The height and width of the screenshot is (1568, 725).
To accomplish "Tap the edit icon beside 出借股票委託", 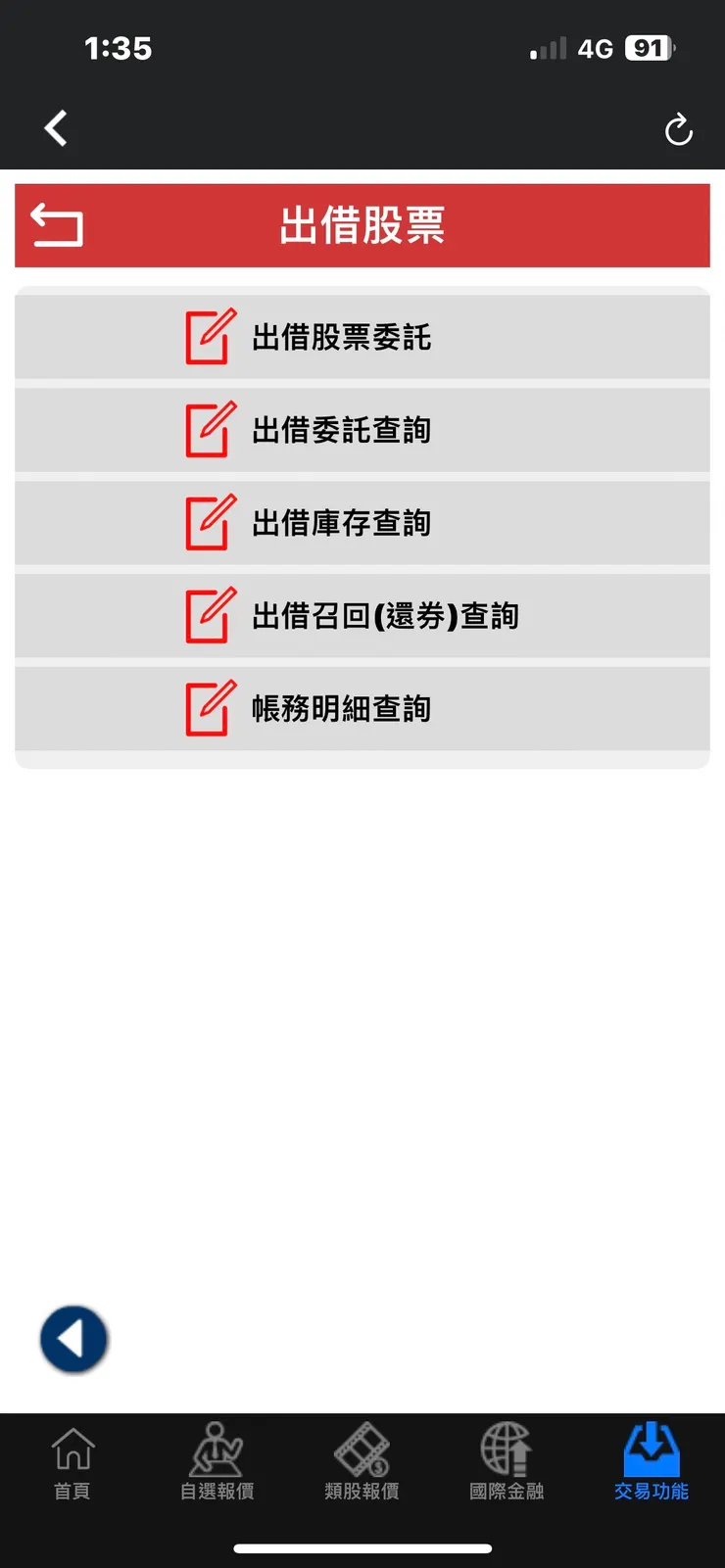I will click(209, 335).
